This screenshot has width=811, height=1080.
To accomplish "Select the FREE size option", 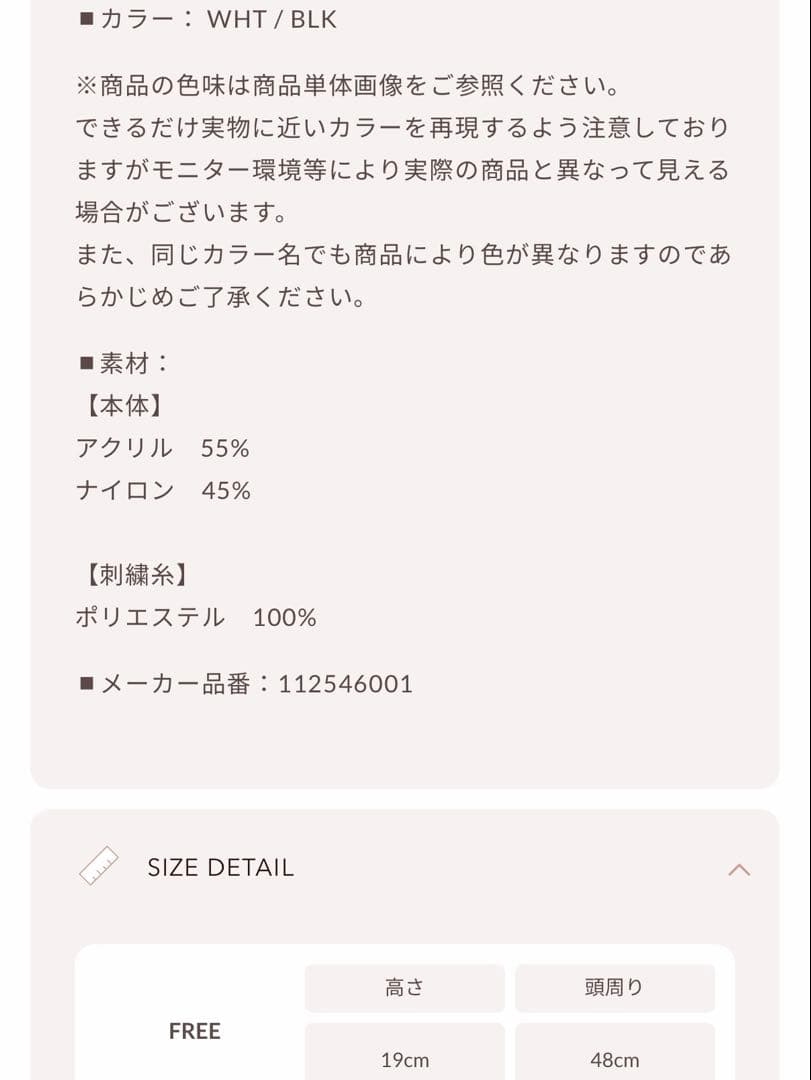I will click(x=194, y=1030).
